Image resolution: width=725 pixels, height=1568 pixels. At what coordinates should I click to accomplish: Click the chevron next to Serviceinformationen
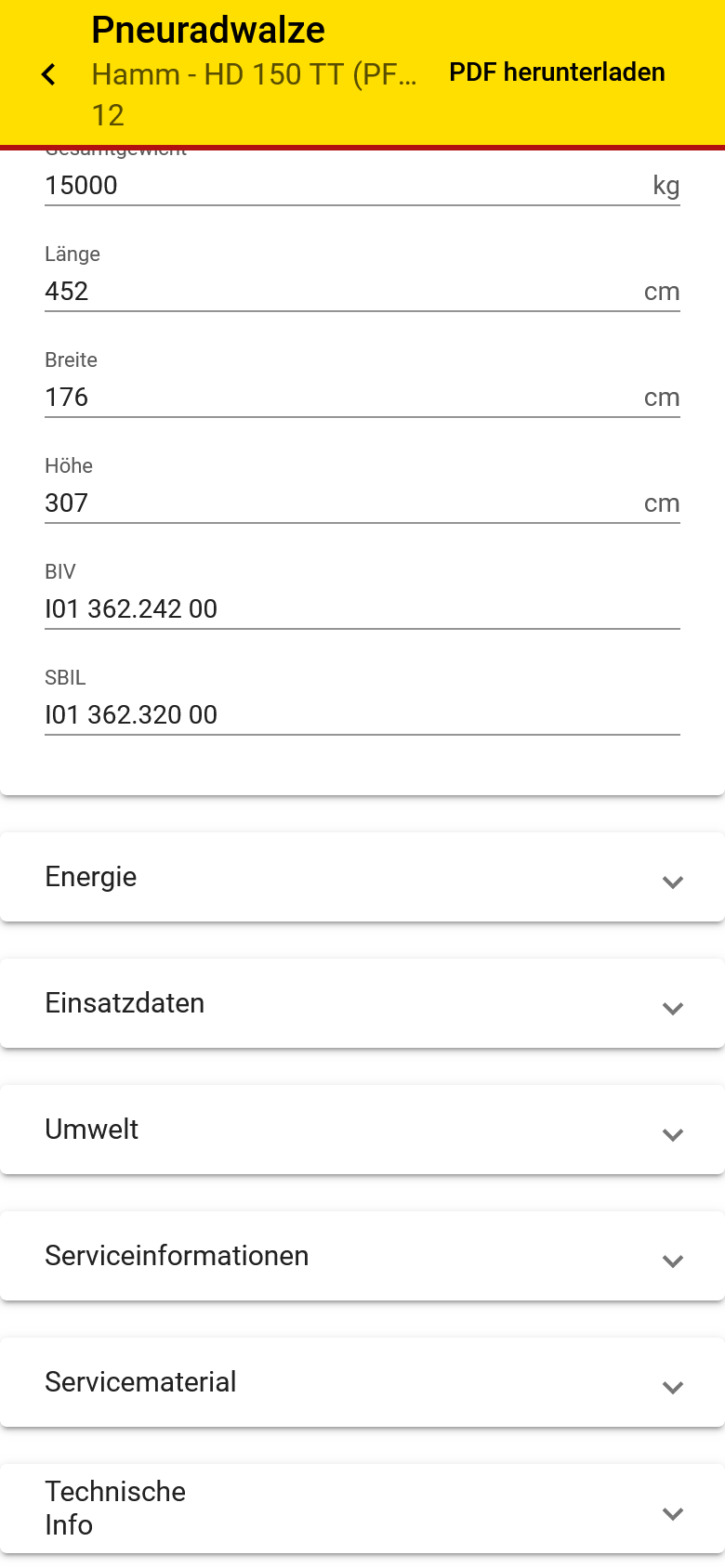click(672, 1261)
